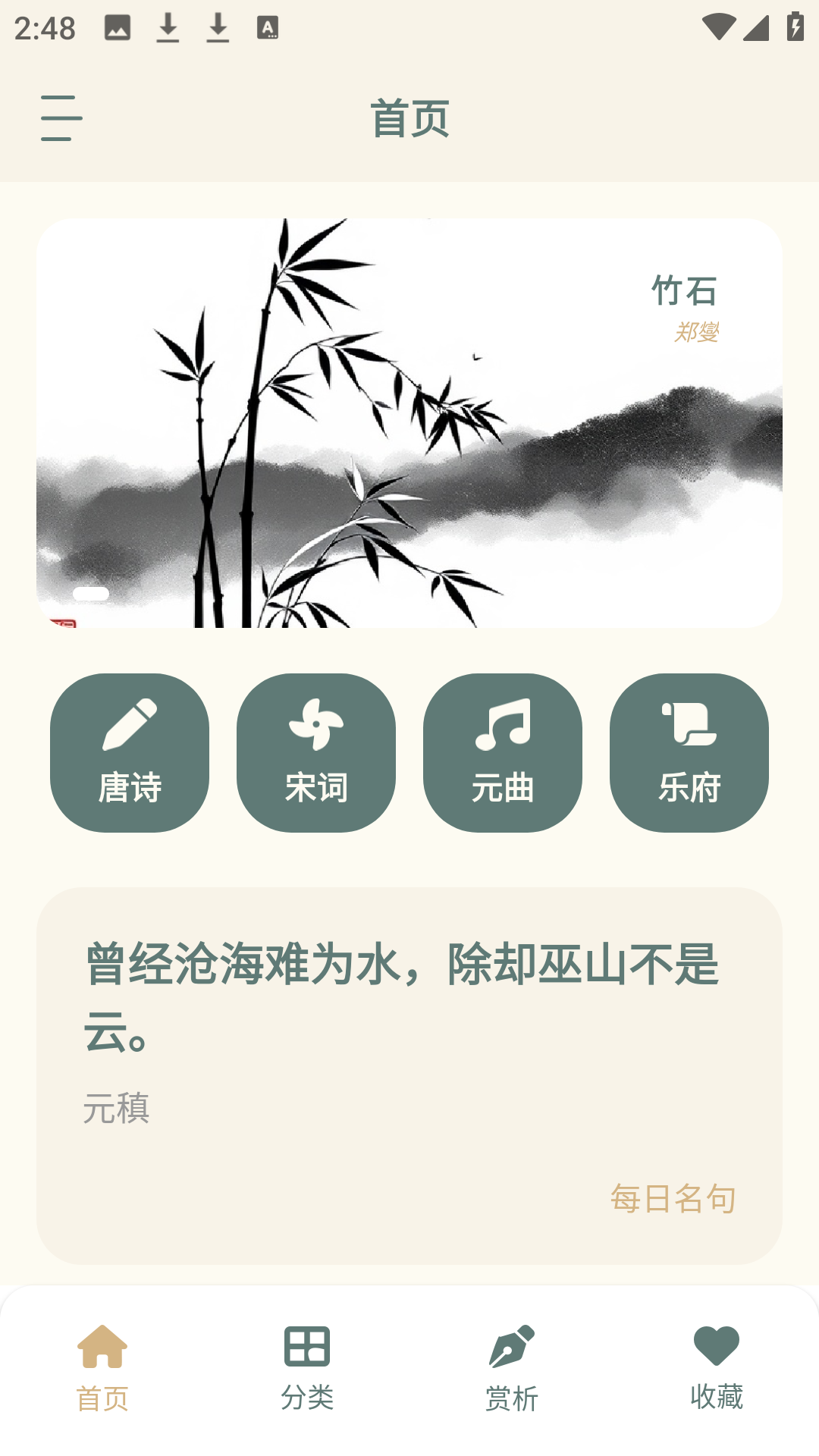This screenshot has height=1456, width=819.
Task: Tap the 元曲 music note icon
Action: (503, 723)
